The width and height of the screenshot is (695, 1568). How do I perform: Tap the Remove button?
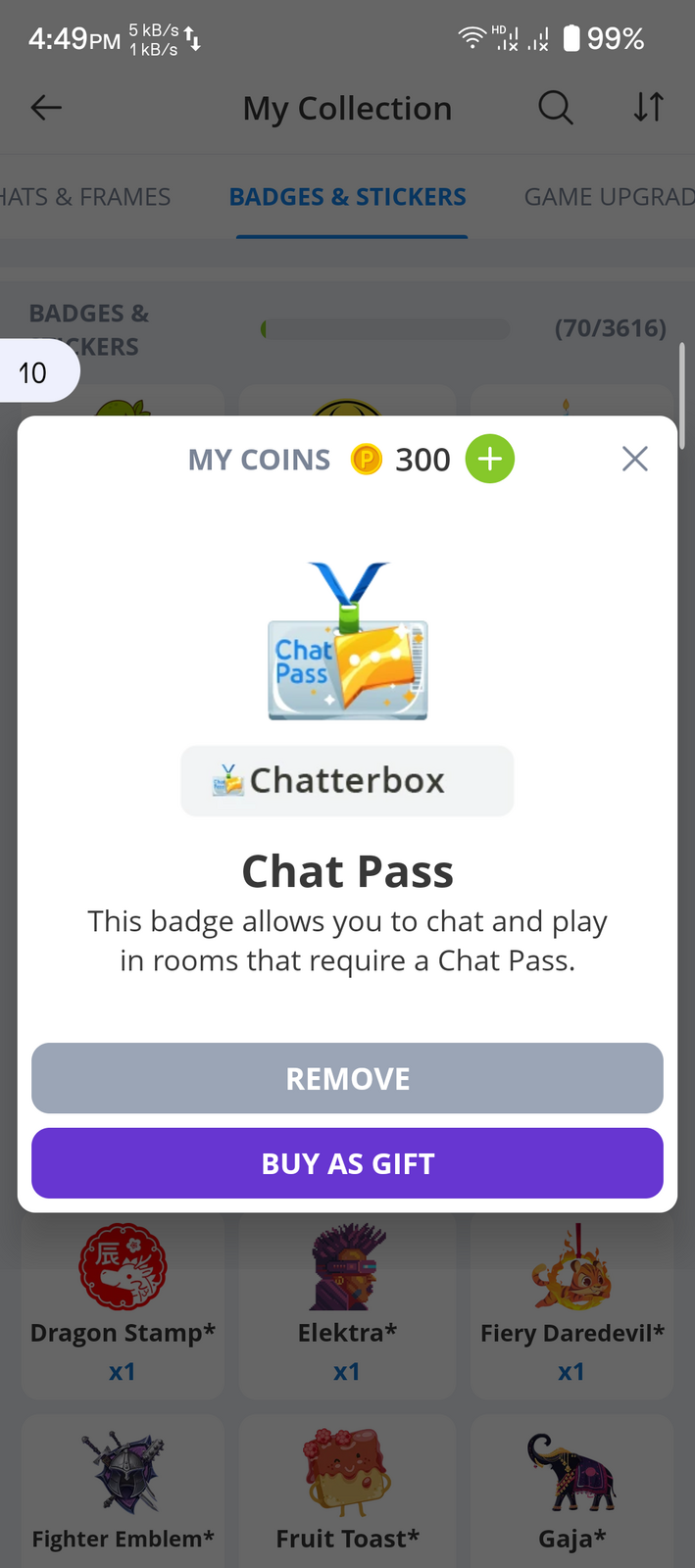pos(347,1078)
